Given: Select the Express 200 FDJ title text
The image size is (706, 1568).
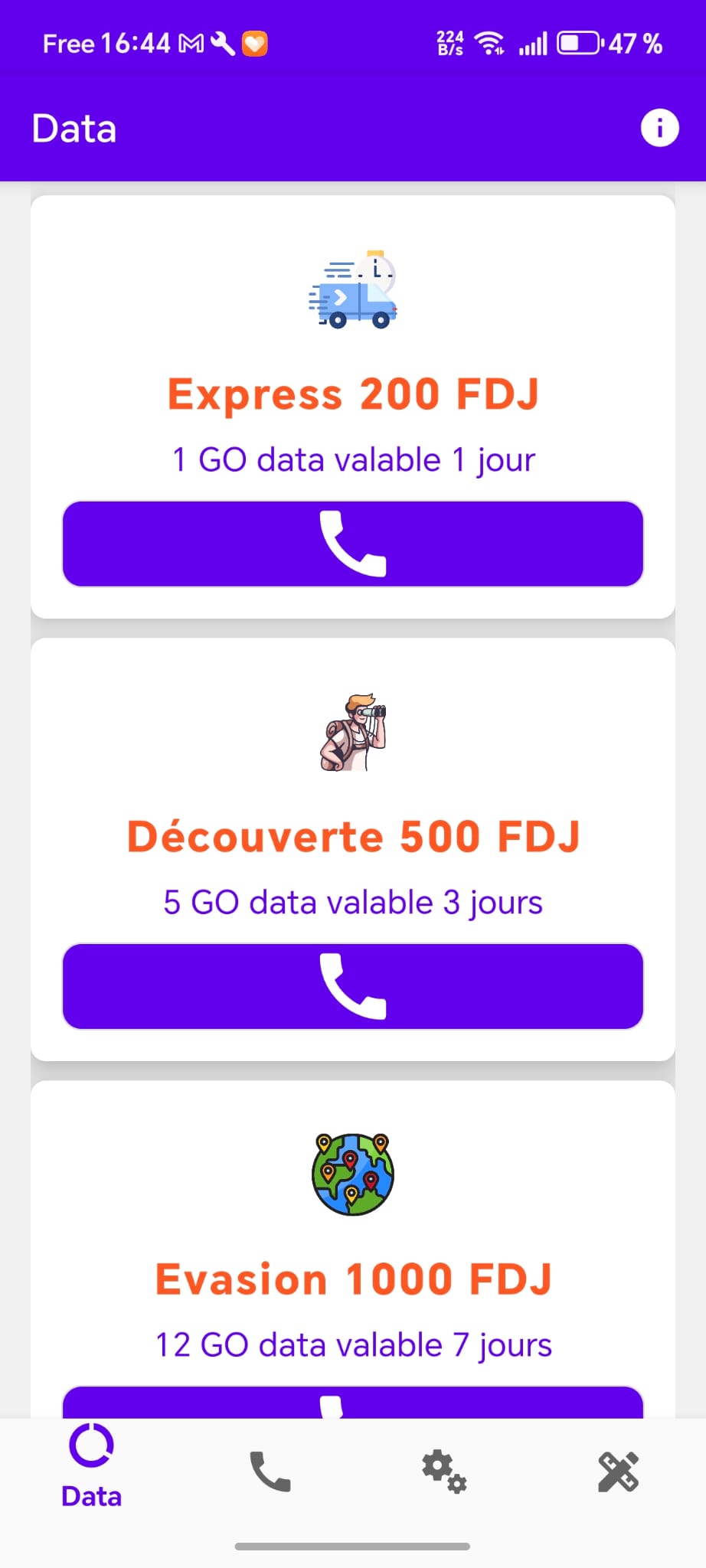Looking at the screenshot, I should pyautogui.click(x=353, y=394).
